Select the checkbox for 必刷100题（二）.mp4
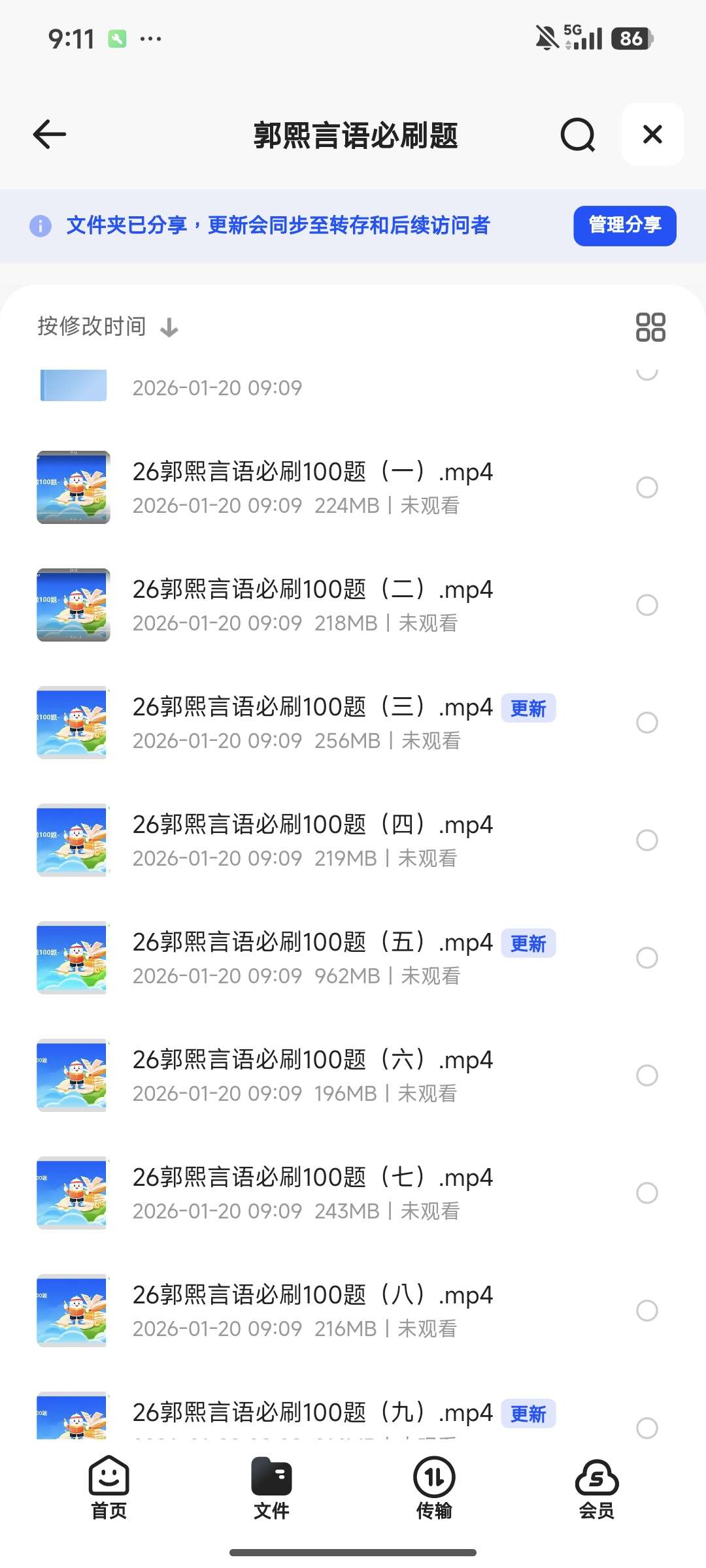 click(x=647, y=605)
